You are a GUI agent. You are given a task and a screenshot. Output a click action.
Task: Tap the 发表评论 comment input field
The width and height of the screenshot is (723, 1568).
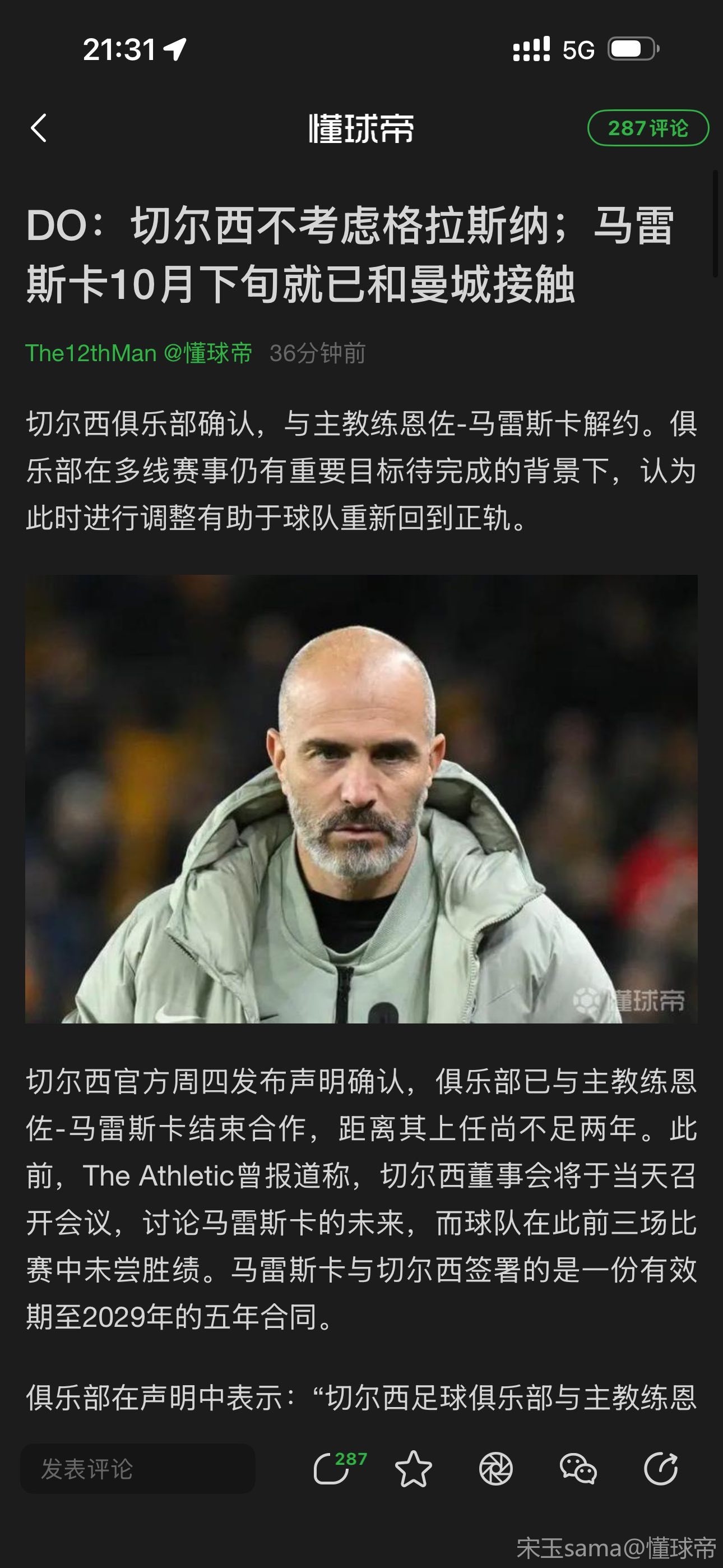coord(137,1469)
